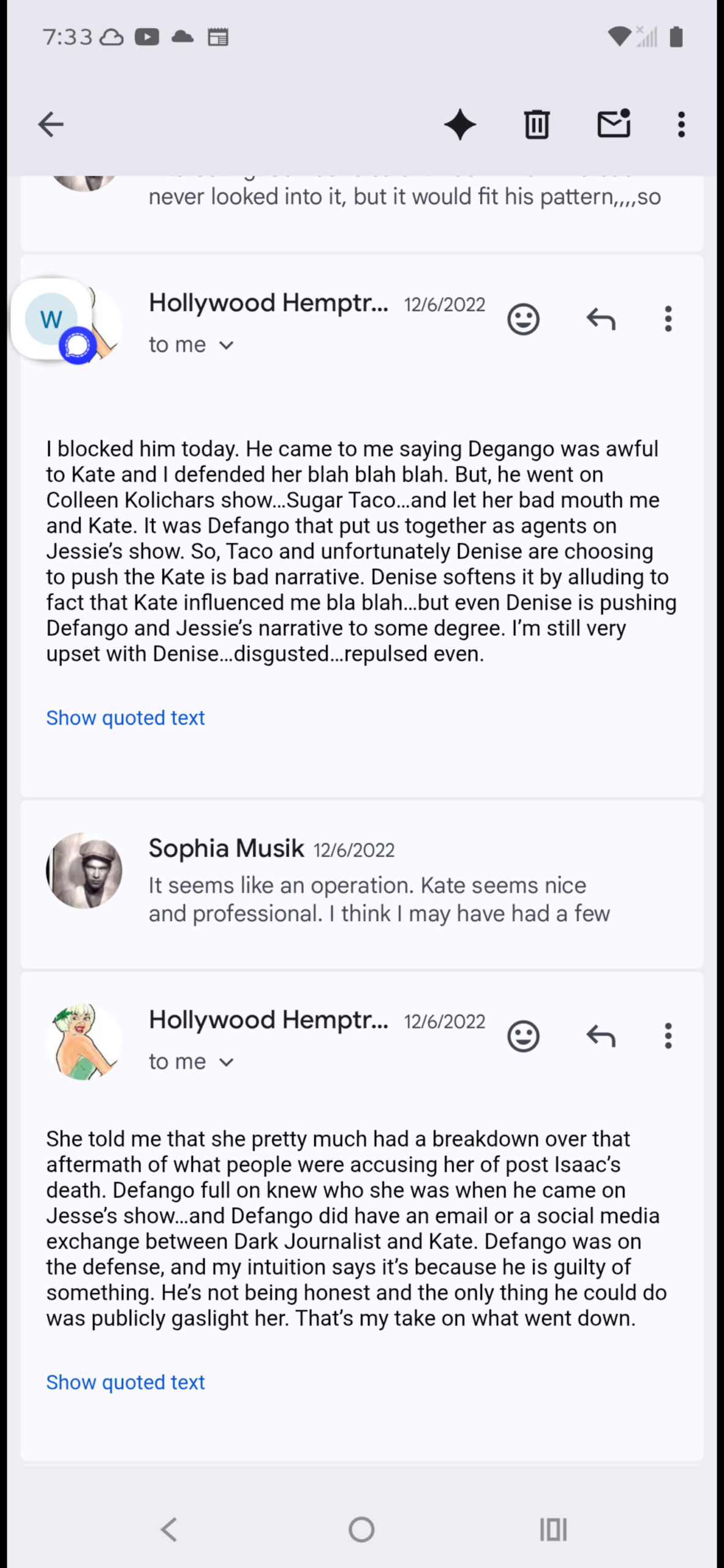Show quoted text under the 'repulsed even' message

coord(126,718)
